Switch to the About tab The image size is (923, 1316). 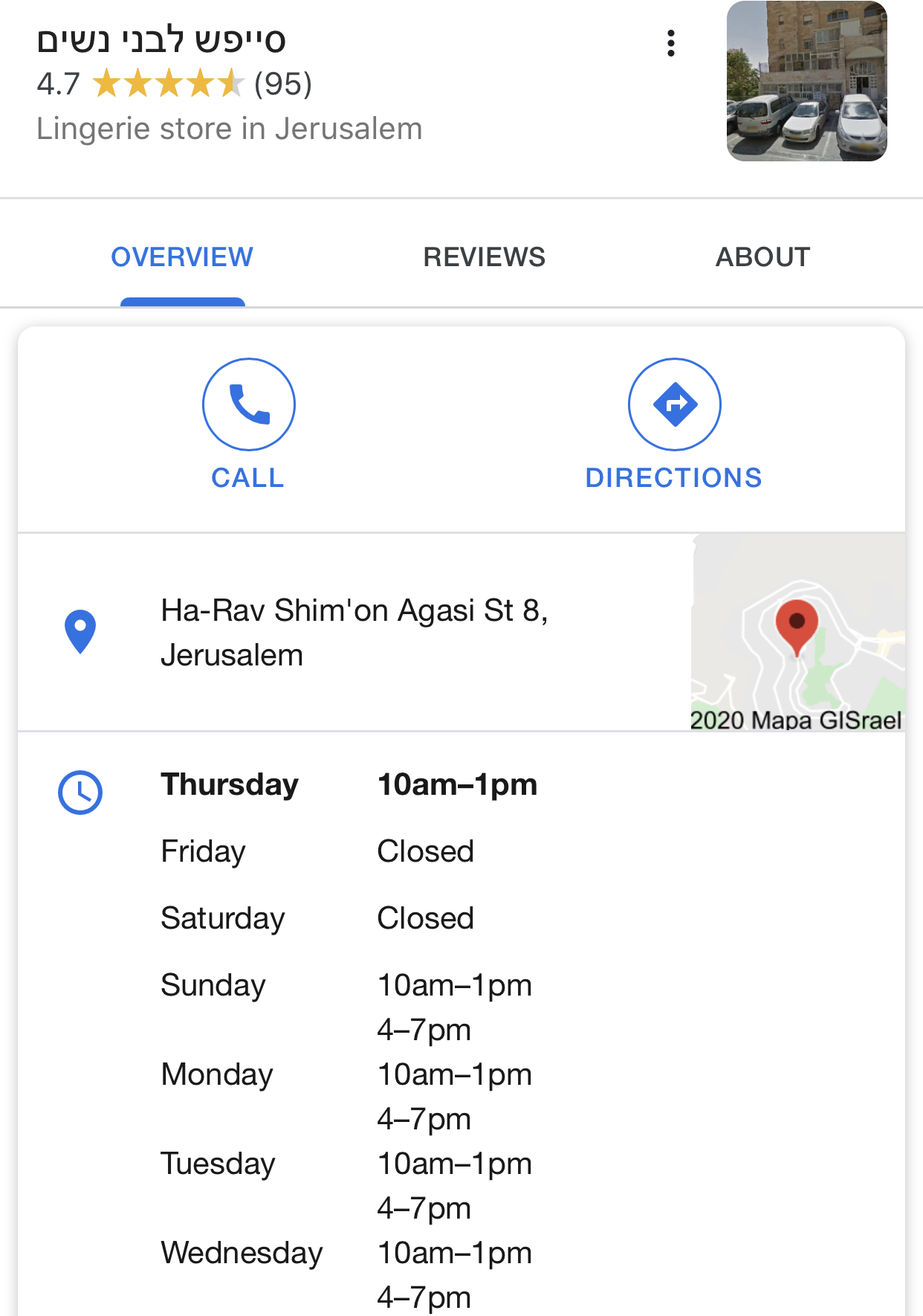tap(762, 257)
